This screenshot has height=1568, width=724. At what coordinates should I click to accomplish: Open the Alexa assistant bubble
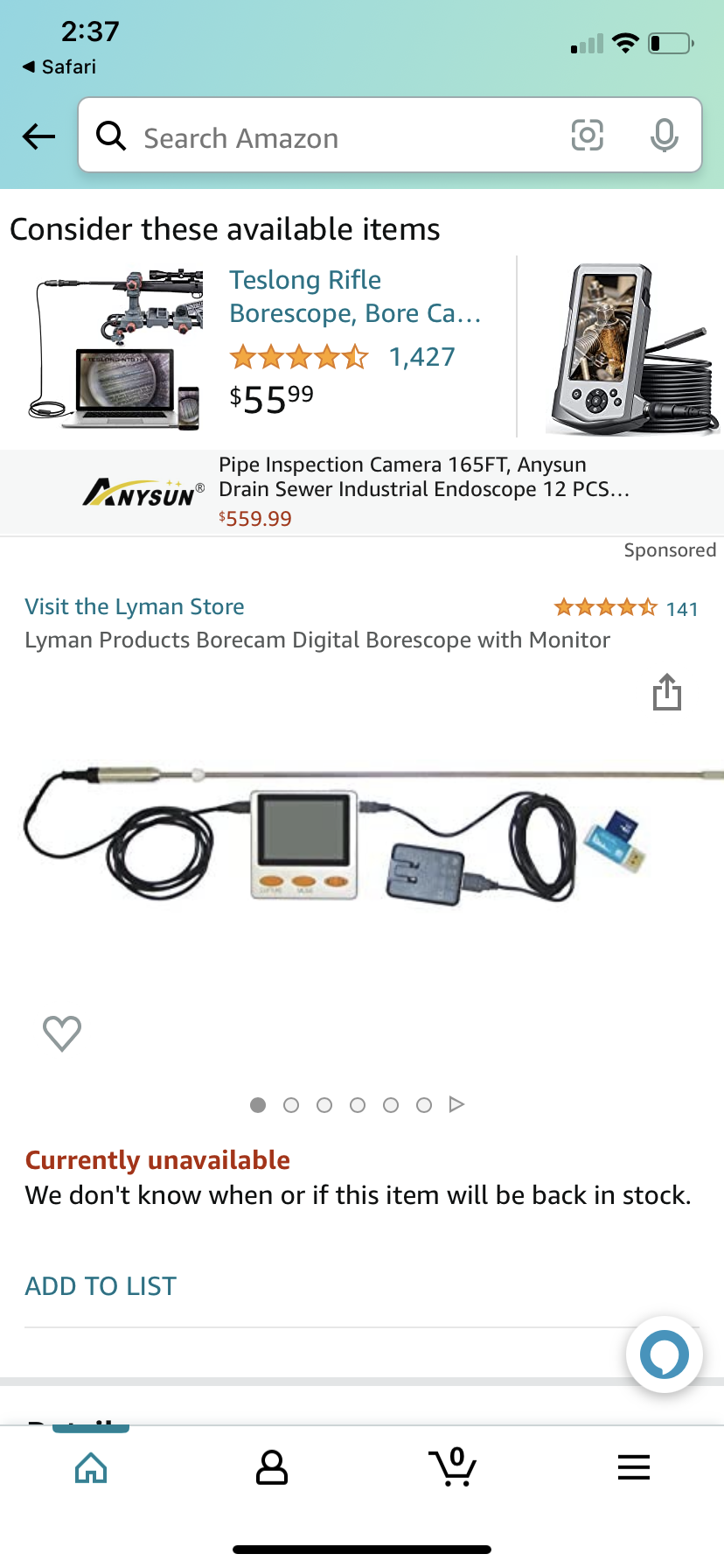pos(665,1354)
